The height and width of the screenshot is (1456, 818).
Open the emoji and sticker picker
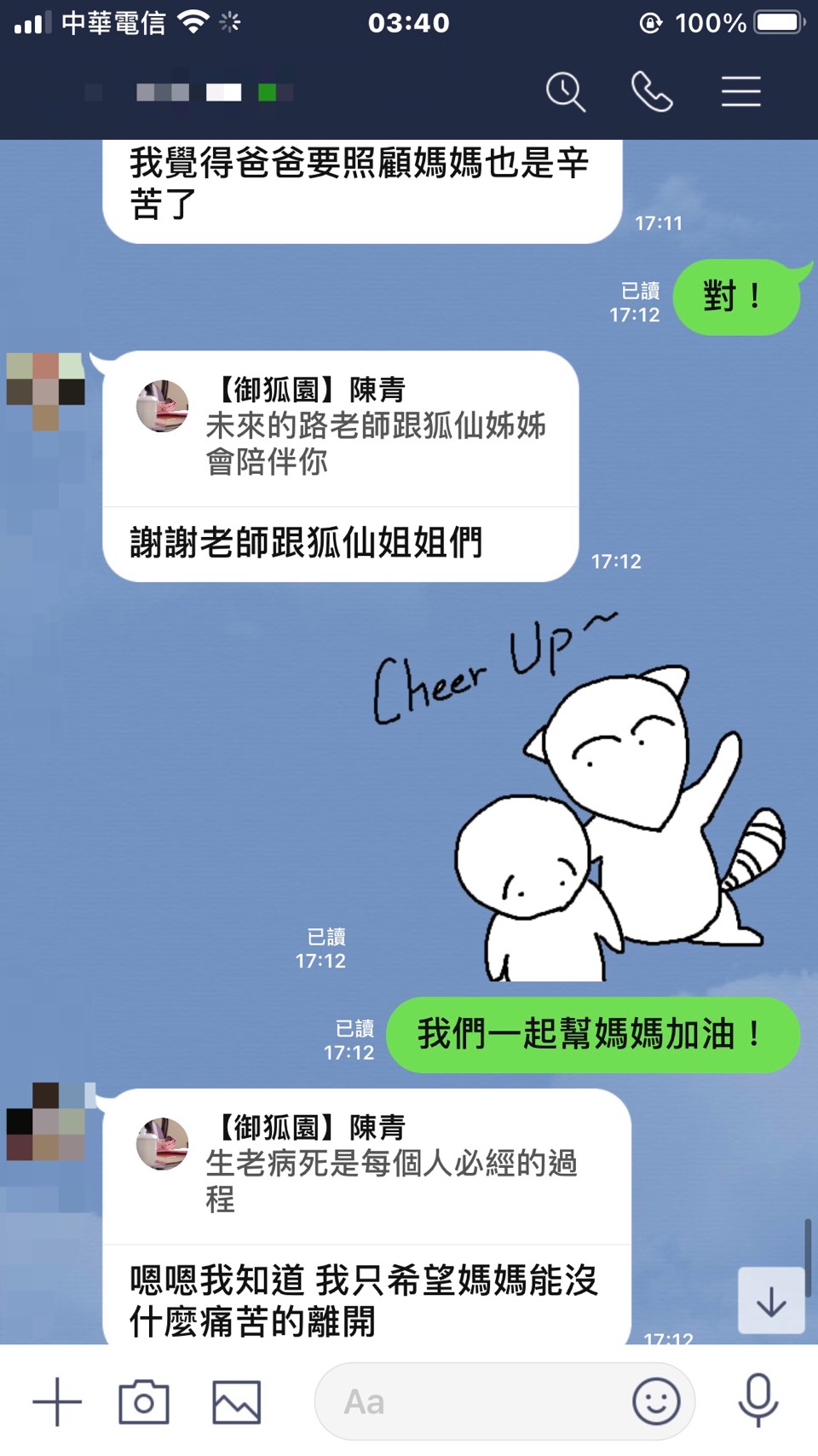coord(656,1401)
